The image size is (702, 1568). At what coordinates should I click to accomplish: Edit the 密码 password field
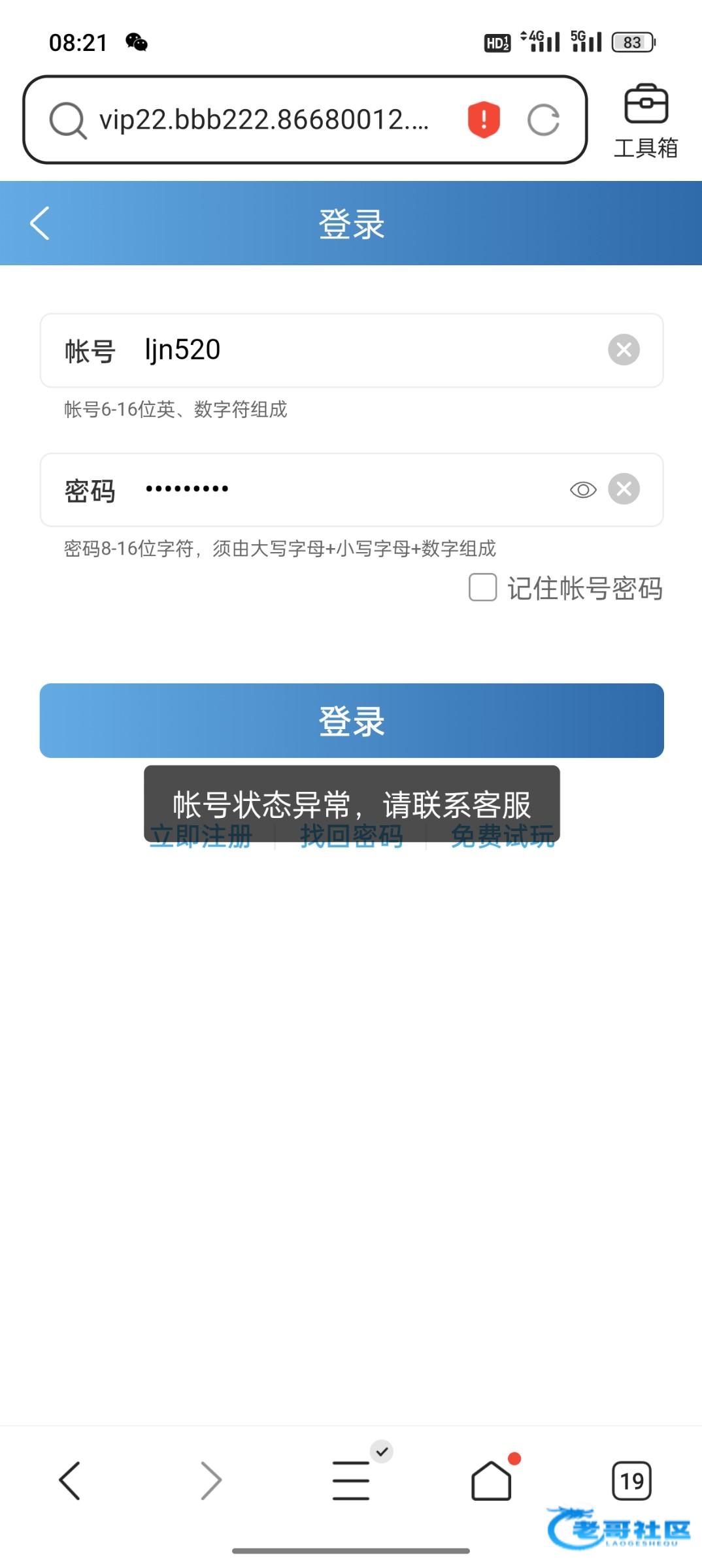(x=353, y=489)
